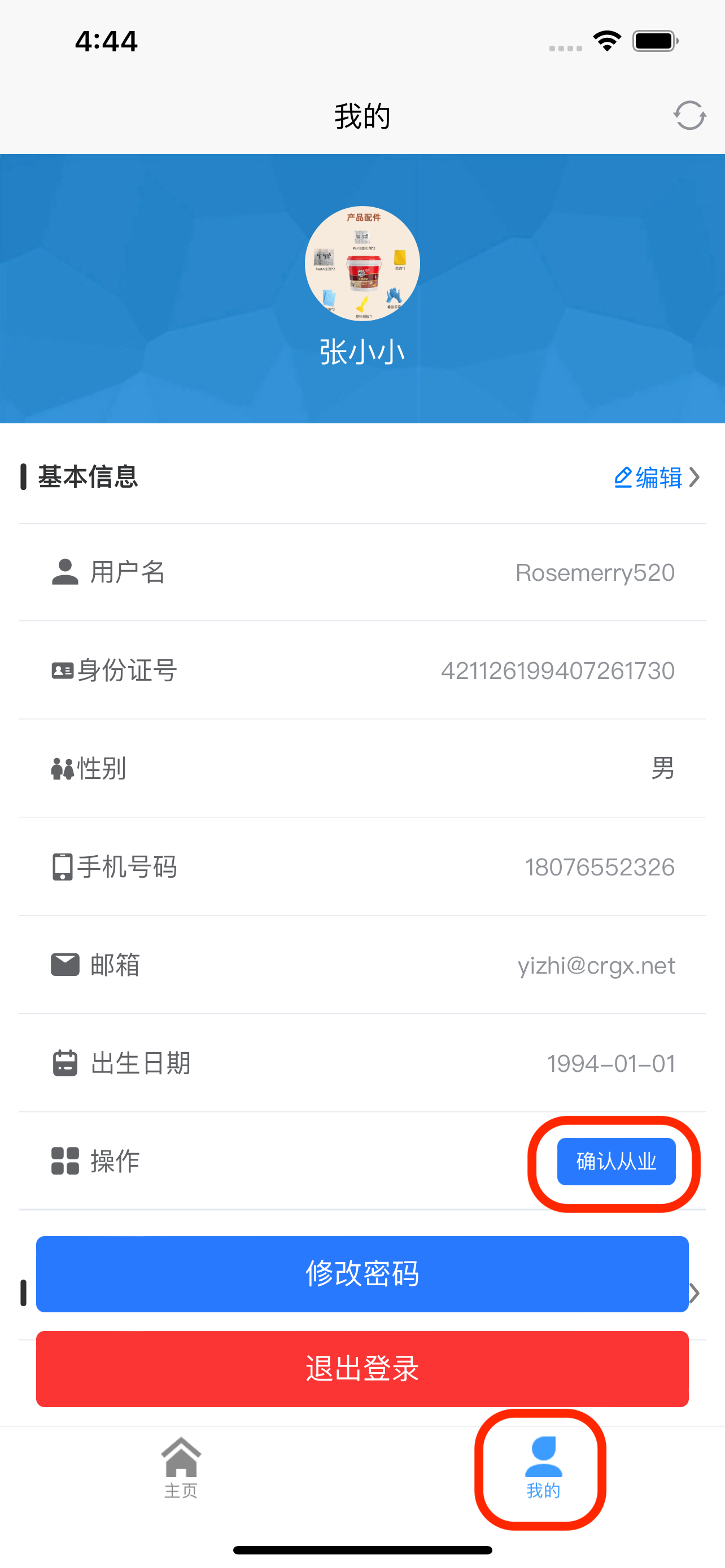Tap the profile avatar picture
Screen dimensions: 725x1568
pos(362,263)
